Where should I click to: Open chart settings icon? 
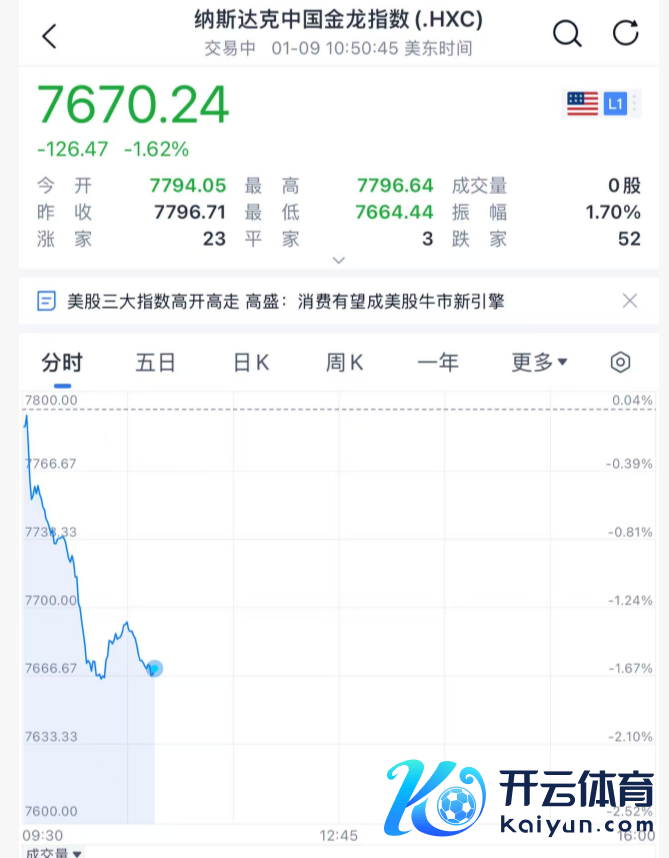[621, 363]
